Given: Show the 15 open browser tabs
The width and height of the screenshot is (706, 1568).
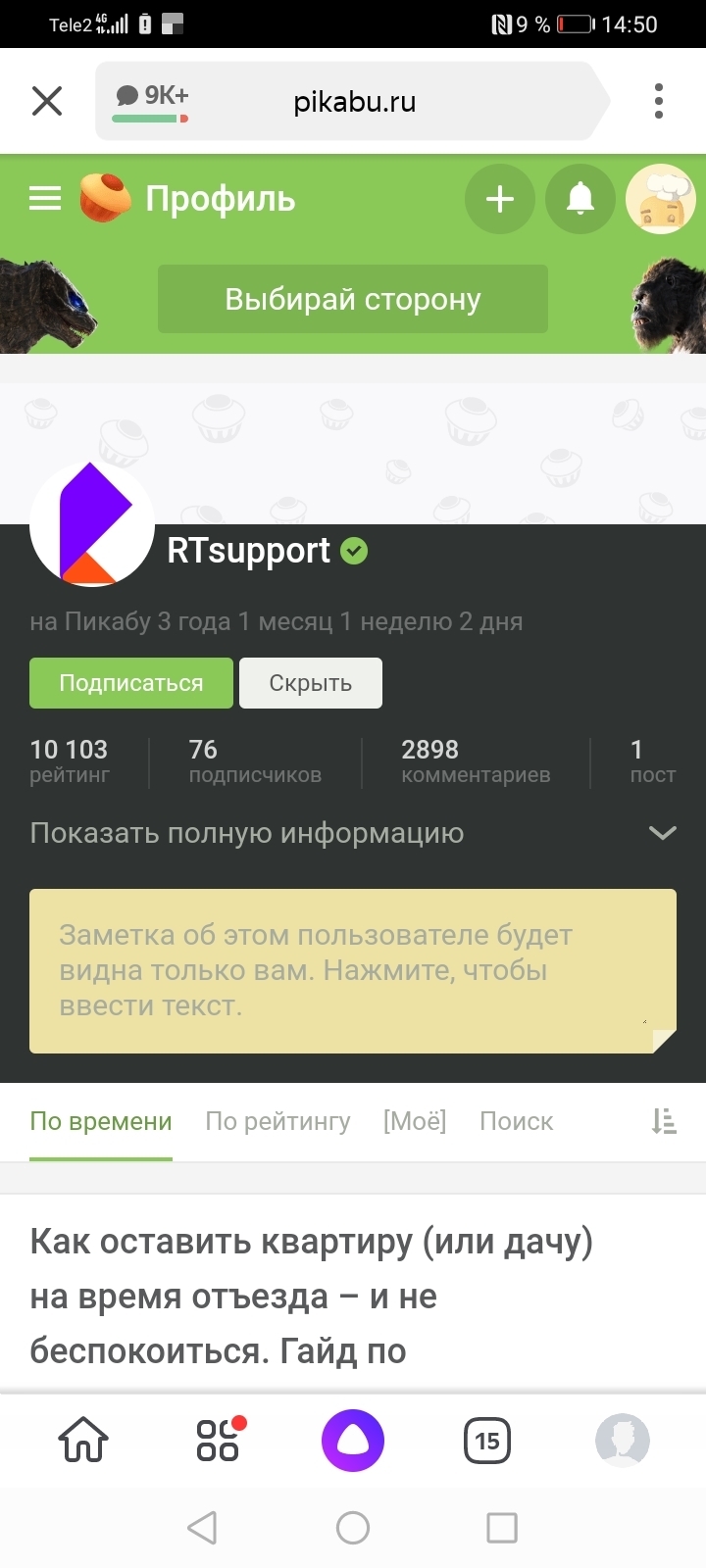Looking at the screenshot, I should pos(487,1441).
